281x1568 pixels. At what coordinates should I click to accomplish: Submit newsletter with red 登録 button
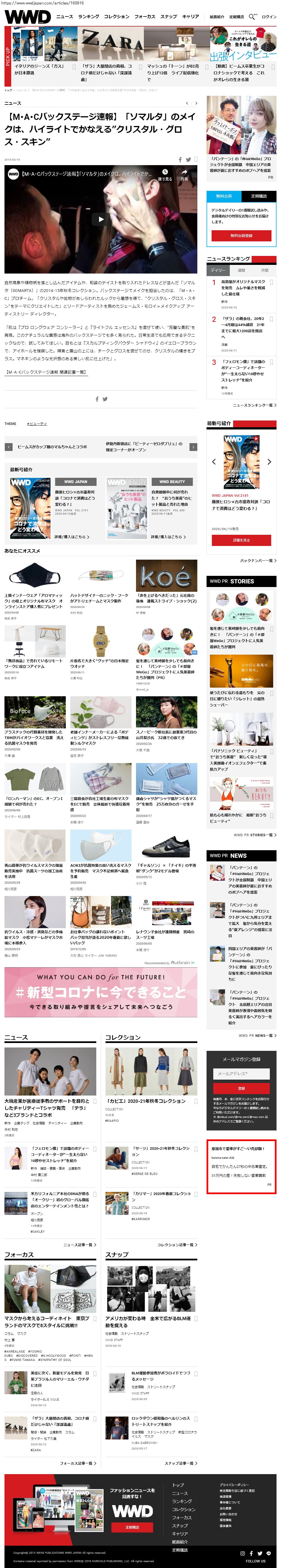coord(241,1088)
